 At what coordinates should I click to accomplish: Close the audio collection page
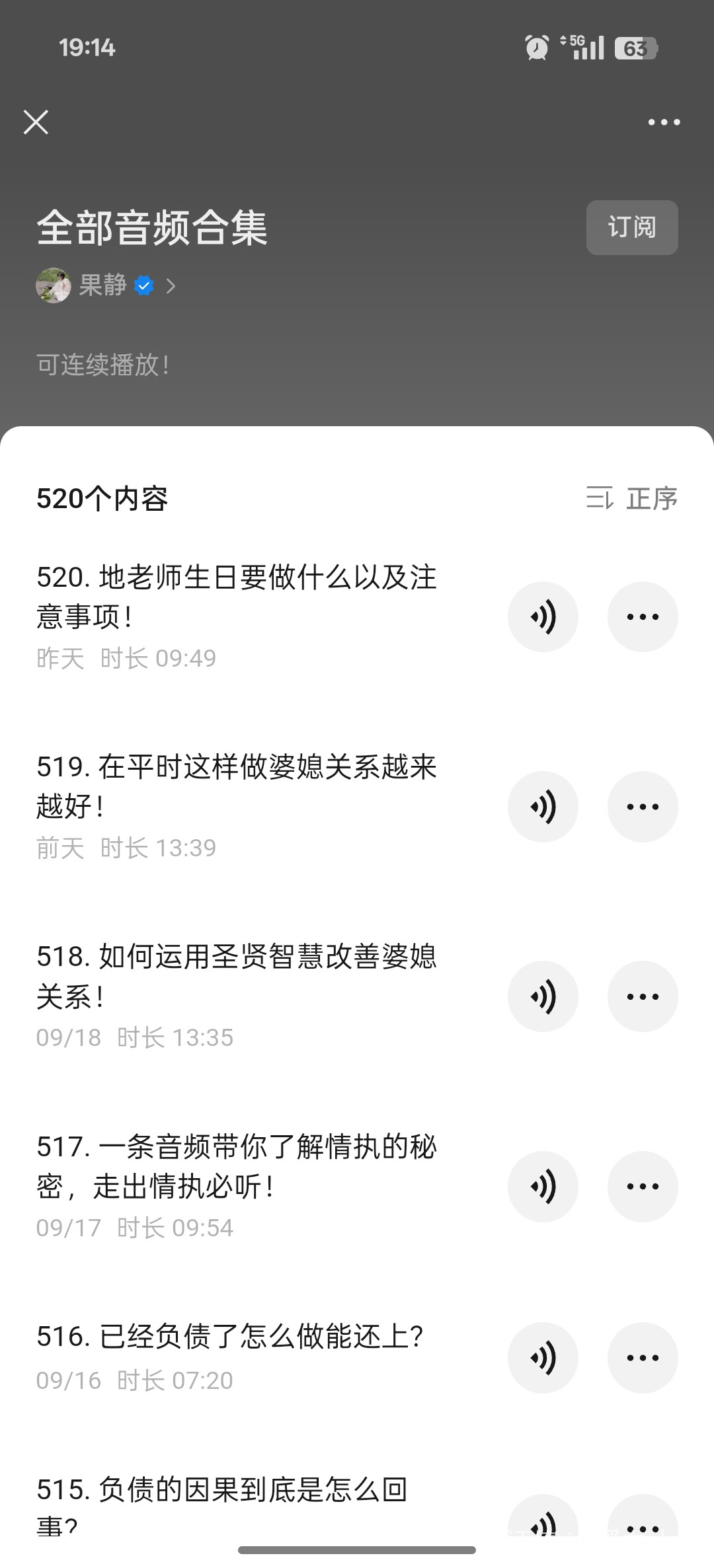(x=36, y=122)
